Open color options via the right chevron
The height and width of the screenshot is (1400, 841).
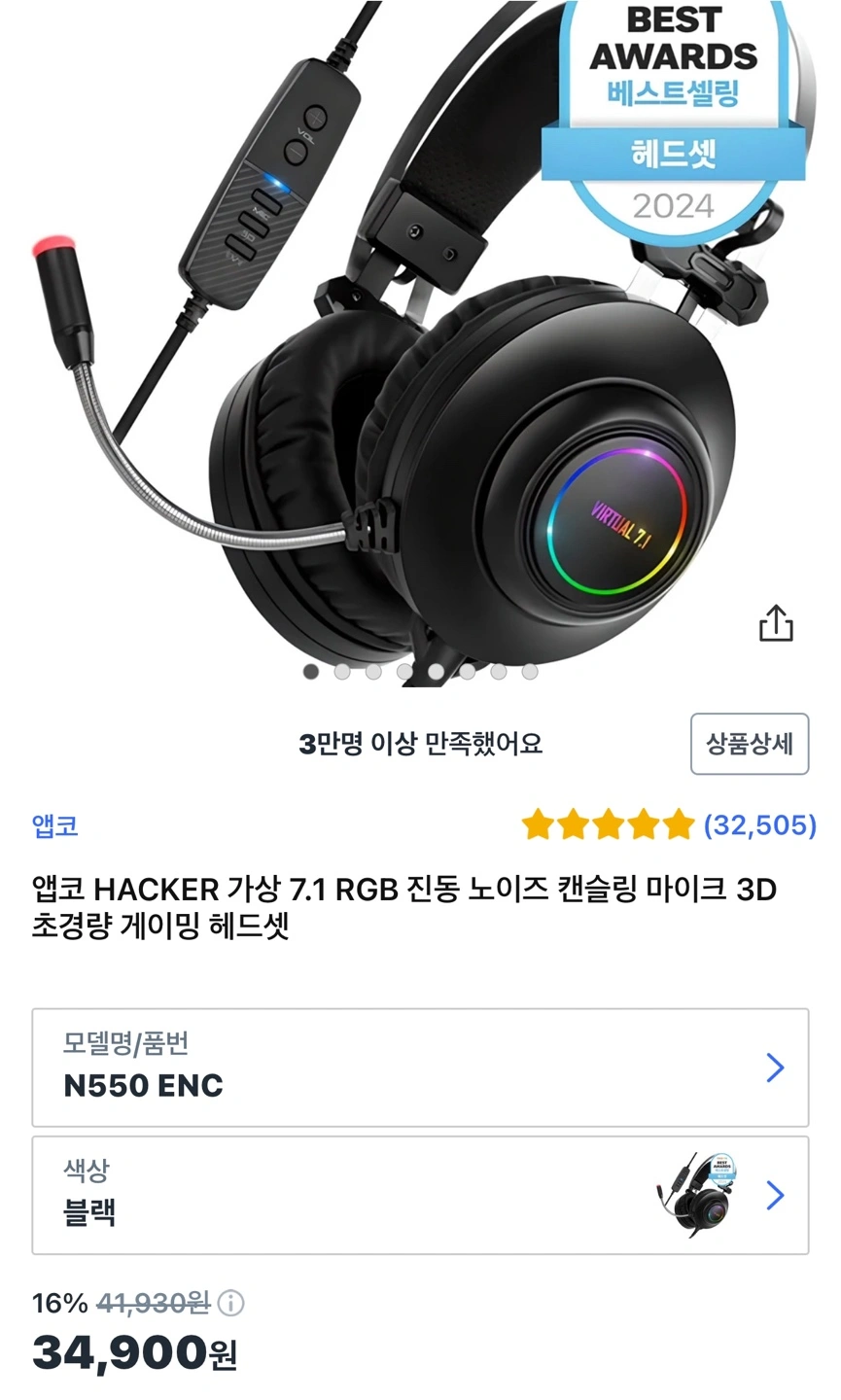point(773,1194)
